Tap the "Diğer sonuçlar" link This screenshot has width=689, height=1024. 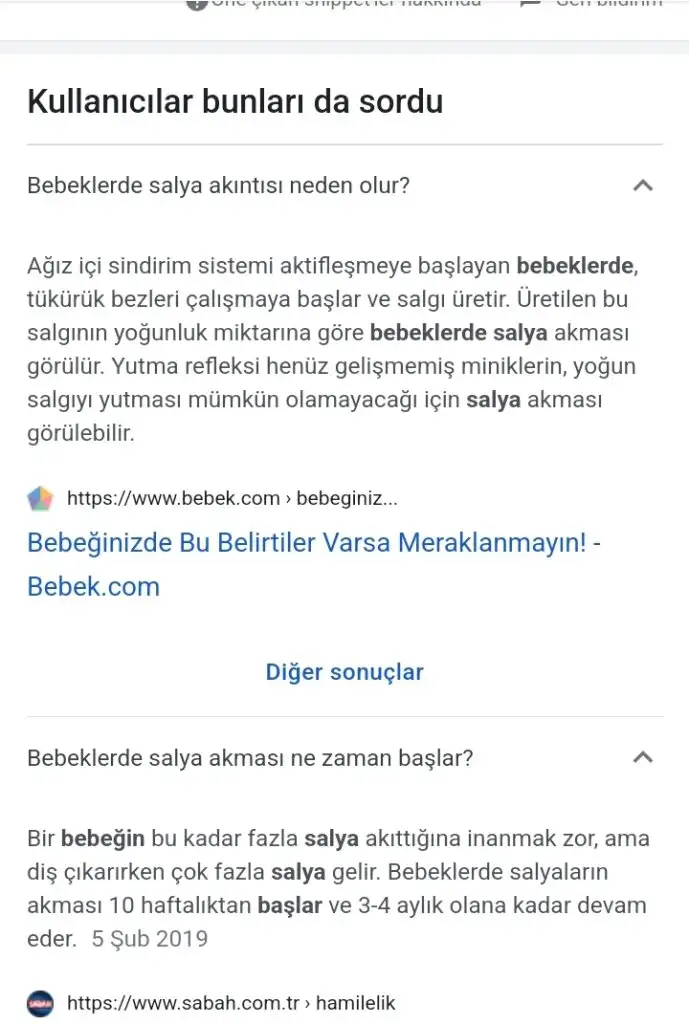coord(344,672)
